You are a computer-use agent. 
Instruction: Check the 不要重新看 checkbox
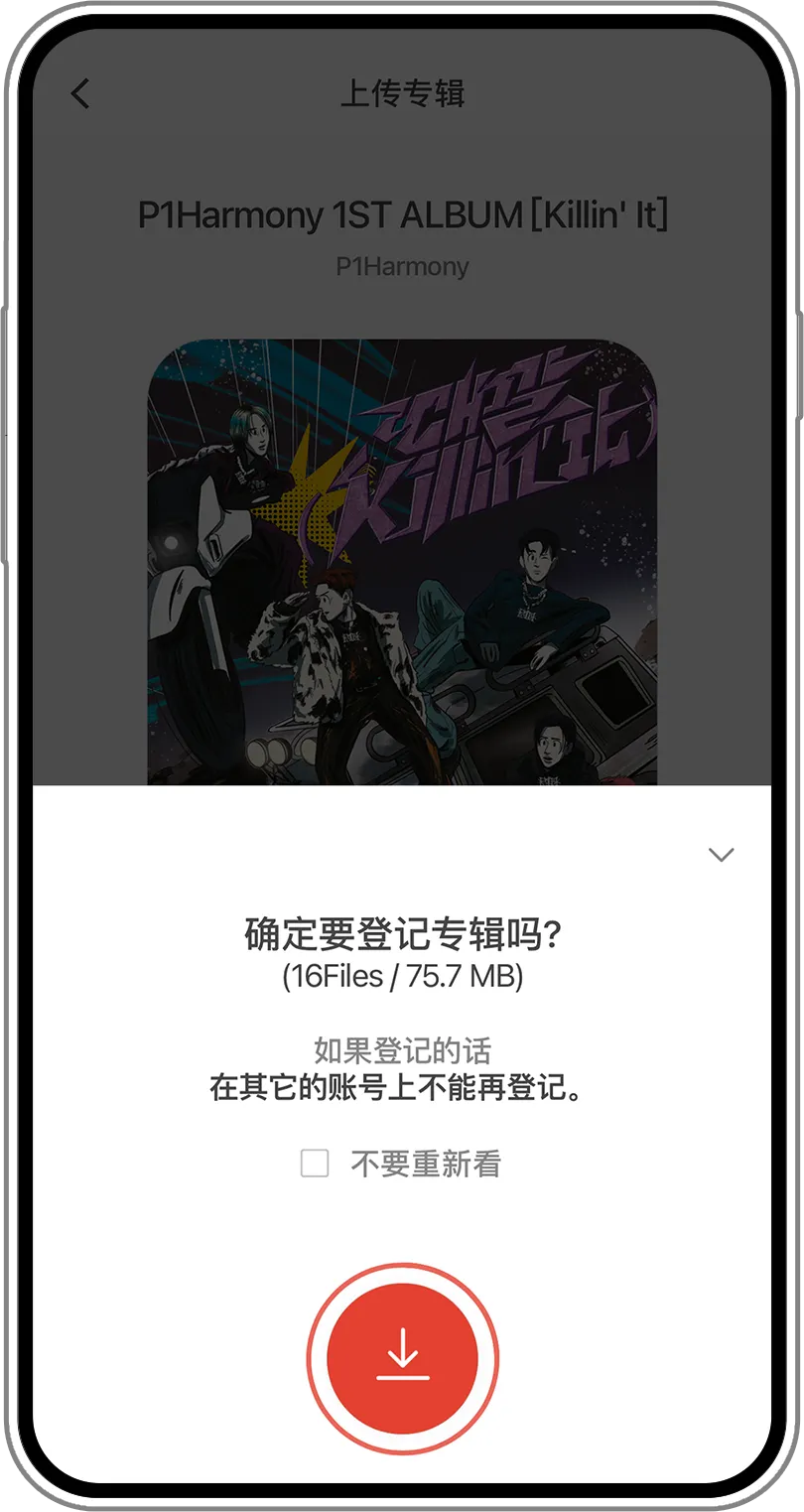pyautogui.click(x=315, y=1163)
